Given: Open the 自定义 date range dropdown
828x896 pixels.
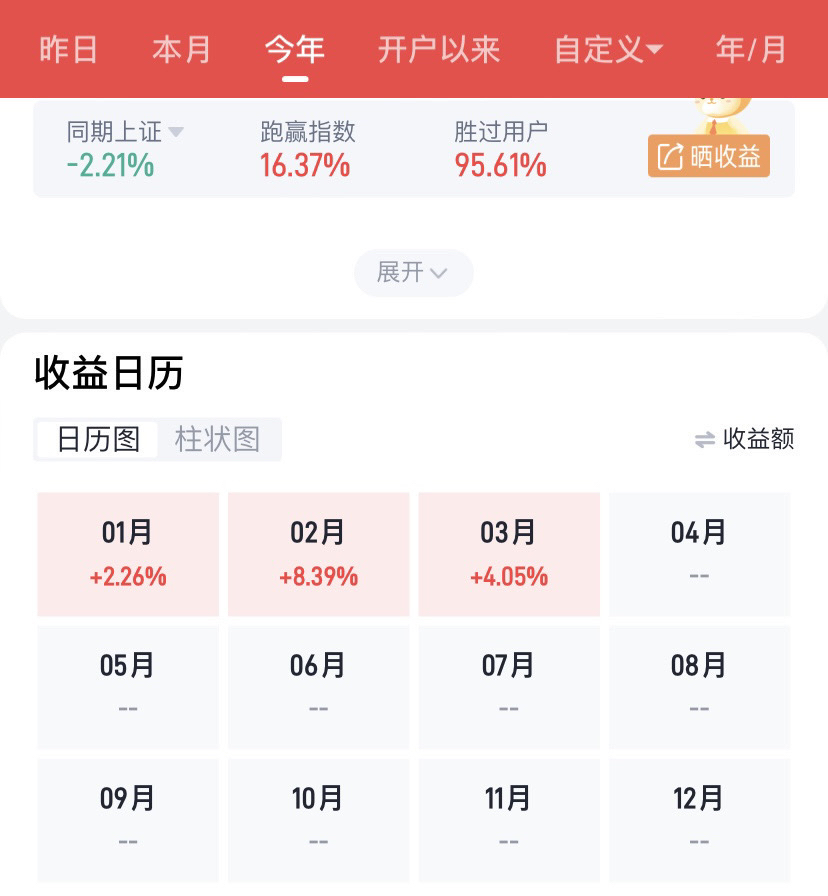Looking at the screenshot, I should tap(608, 49).
